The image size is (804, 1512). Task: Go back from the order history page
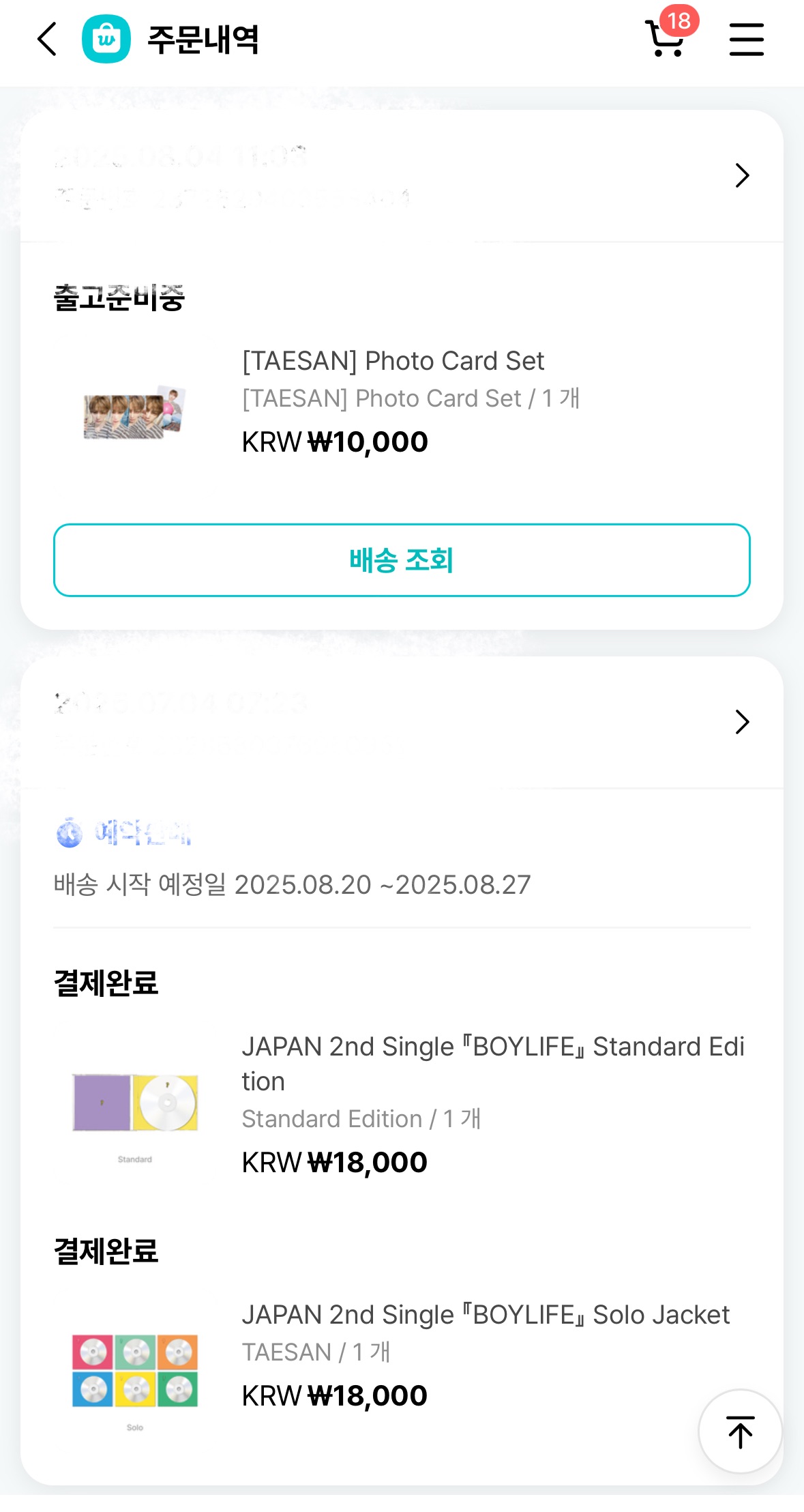click(x=47, y=39)
